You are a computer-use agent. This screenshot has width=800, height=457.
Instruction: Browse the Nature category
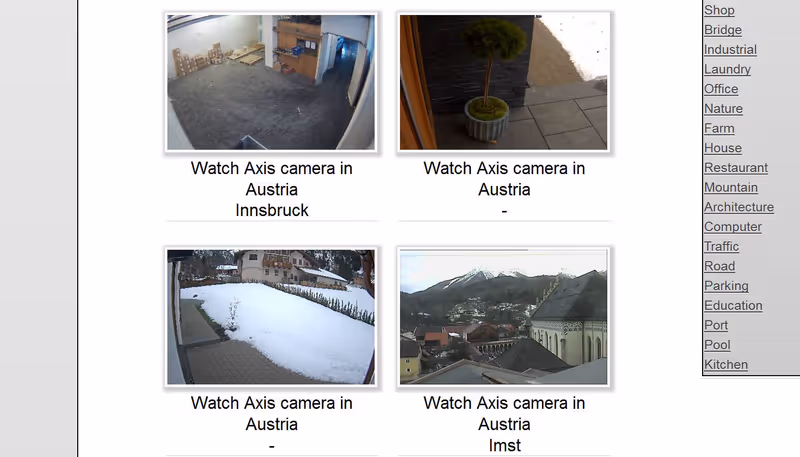point(723,108)
